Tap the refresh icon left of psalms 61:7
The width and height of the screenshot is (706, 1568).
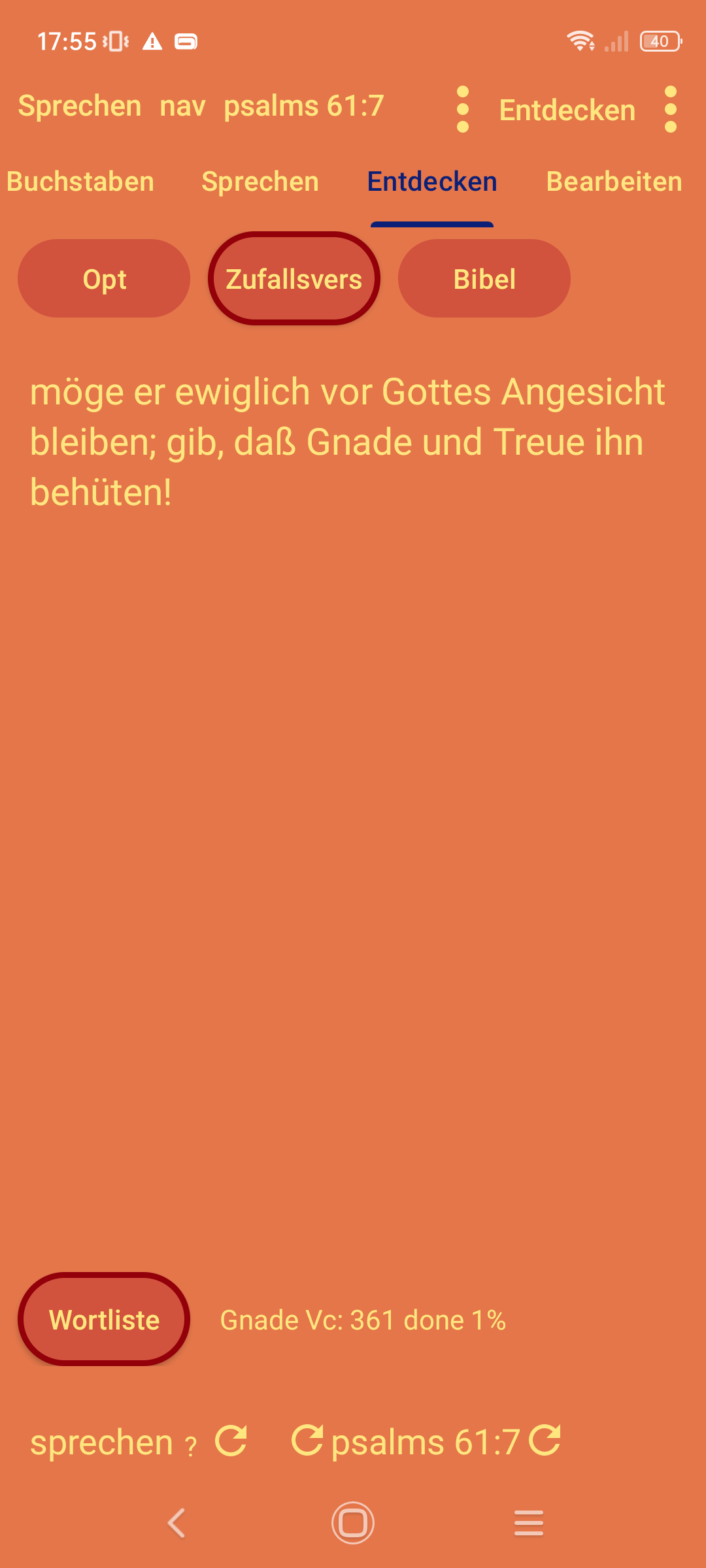coord(307,1441)
